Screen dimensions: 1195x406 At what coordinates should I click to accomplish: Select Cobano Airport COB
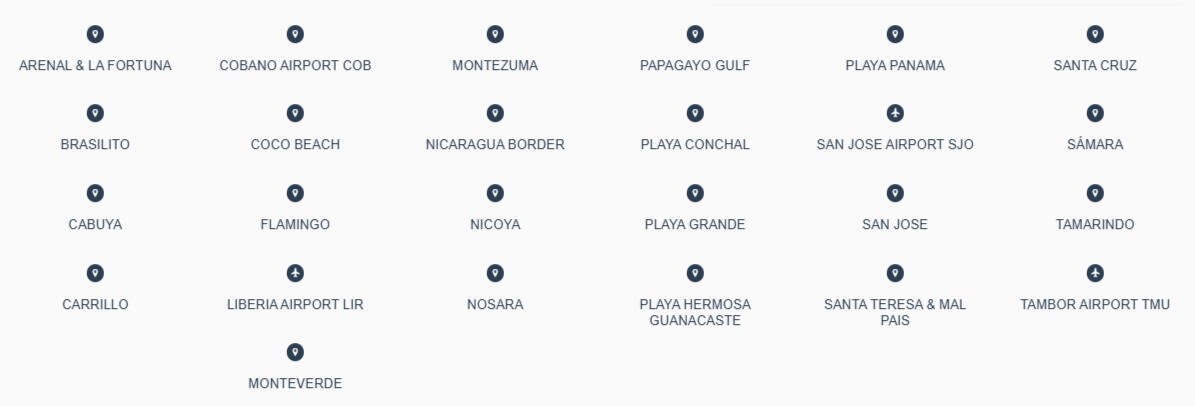pyautogui.click(x=295, y=66)
